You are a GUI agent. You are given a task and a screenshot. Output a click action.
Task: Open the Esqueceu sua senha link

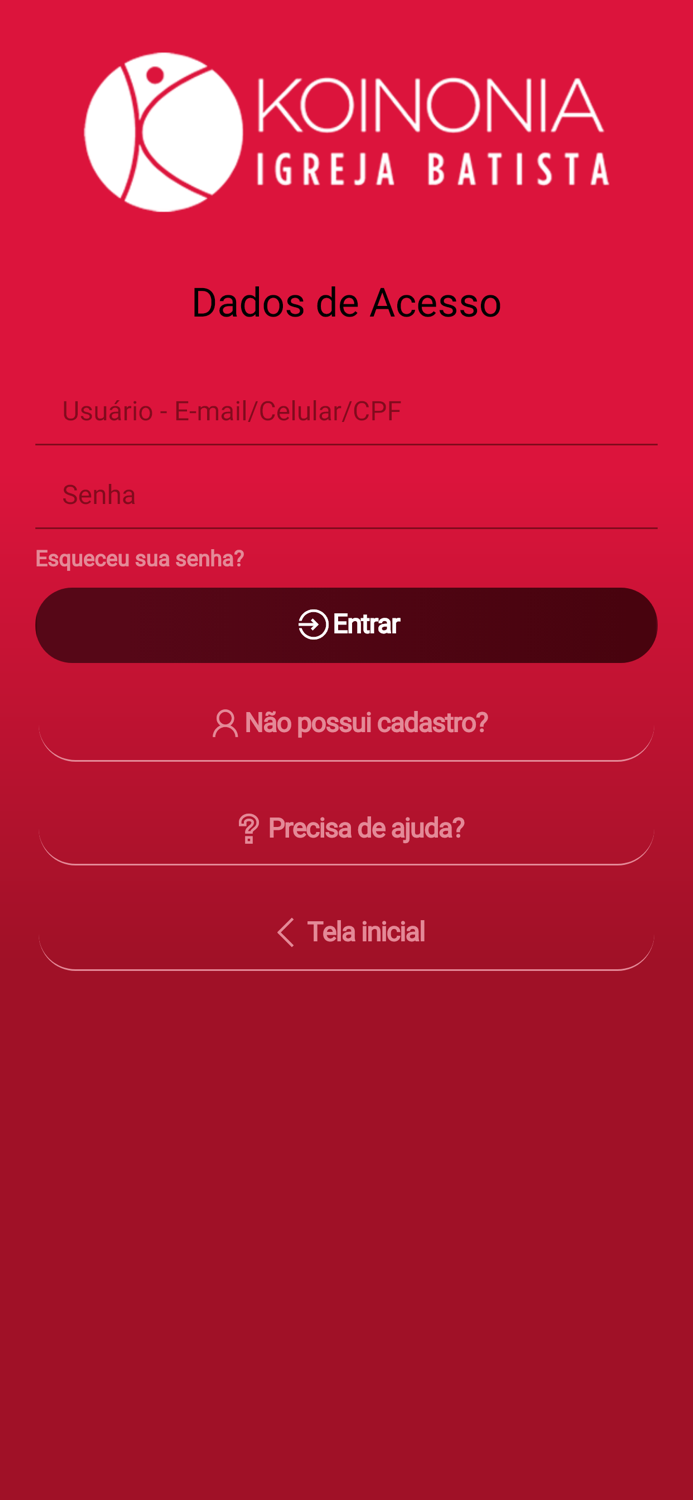[140, 559]
